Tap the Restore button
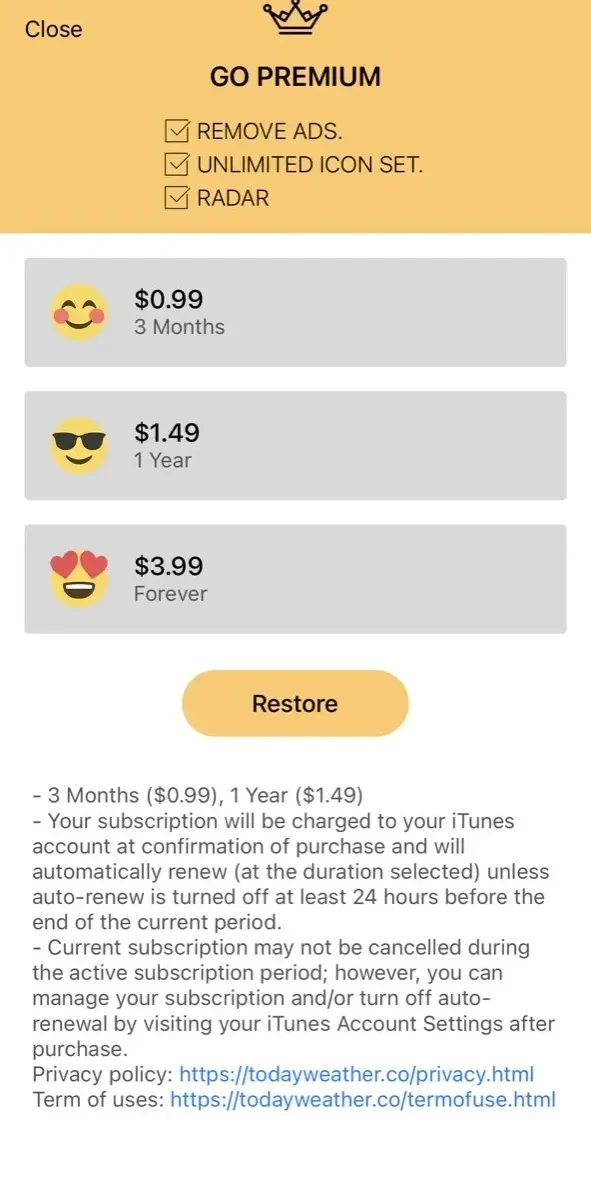The width and height of the screenshot is (591, 1178). (295, 703)
